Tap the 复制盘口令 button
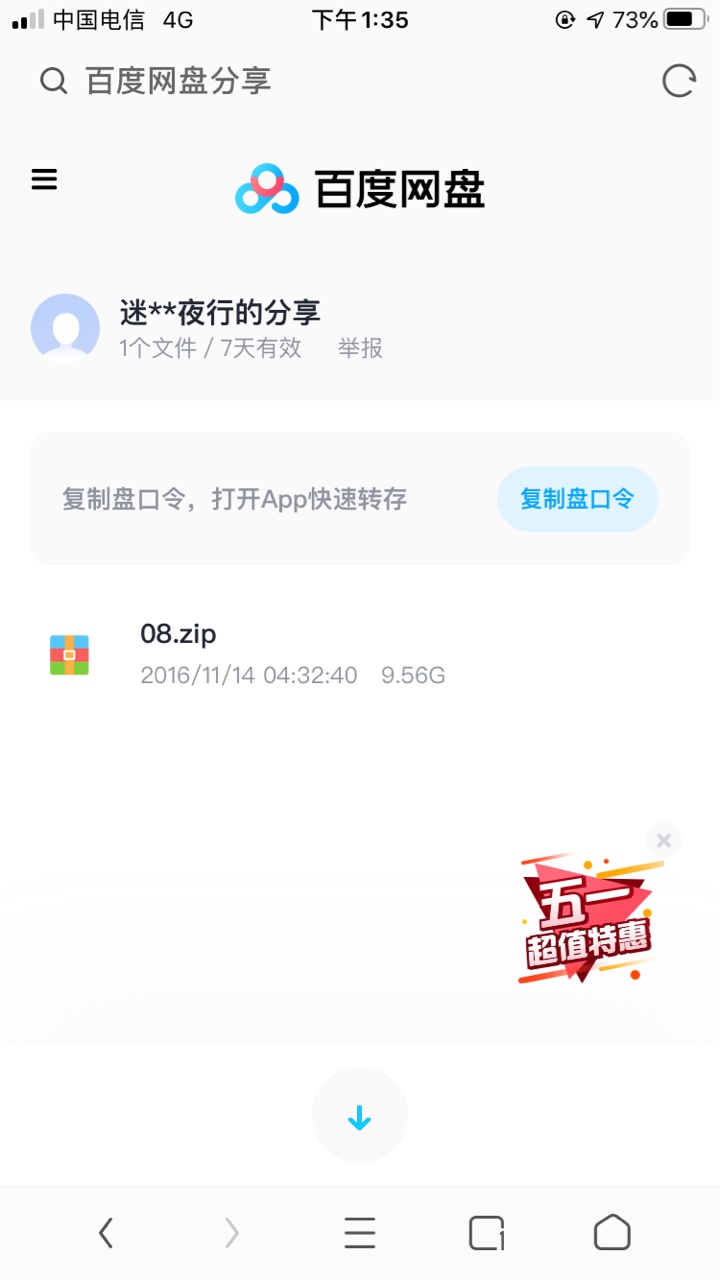Viewport: 720px width, 1280px height. [x=577, y=498]
